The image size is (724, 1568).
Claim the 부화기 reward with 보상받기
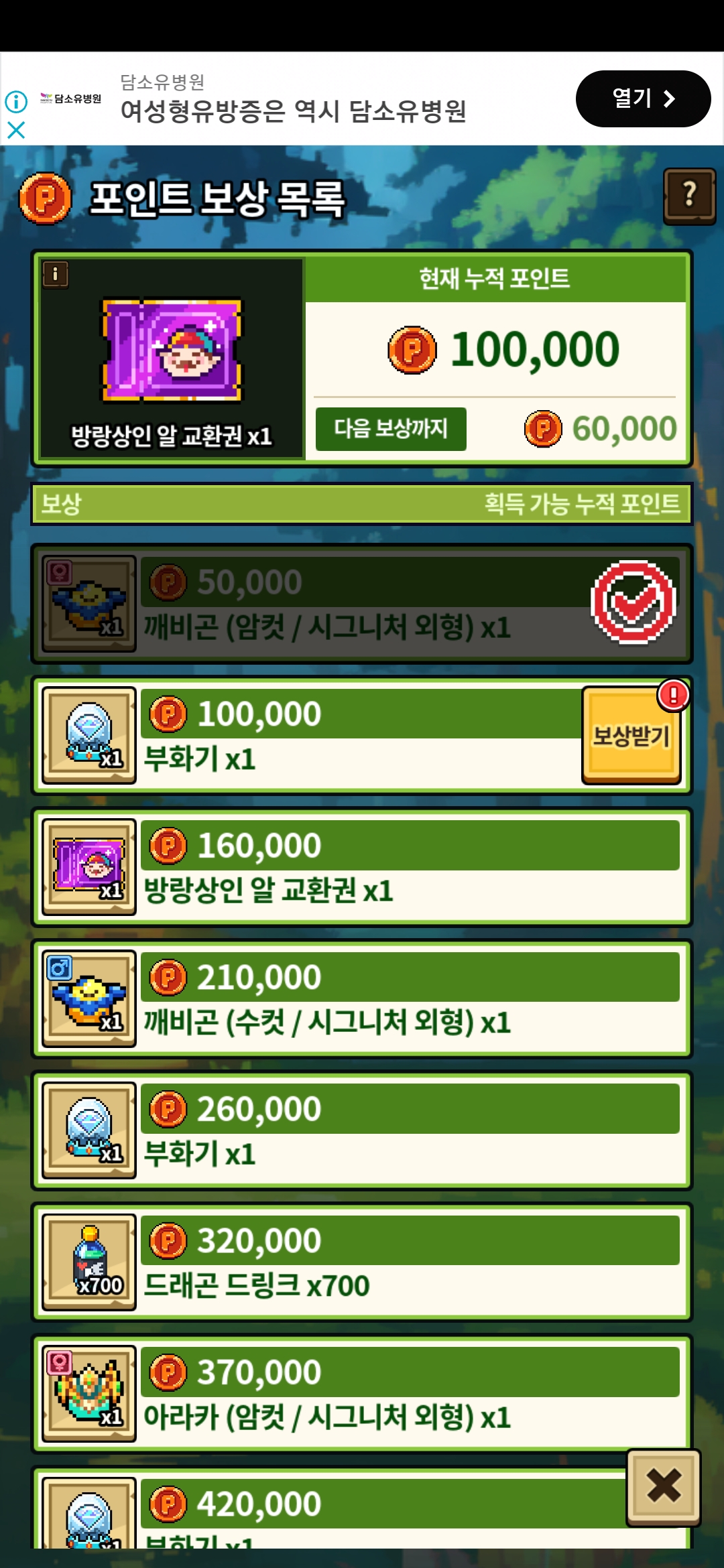pos(631,736)
